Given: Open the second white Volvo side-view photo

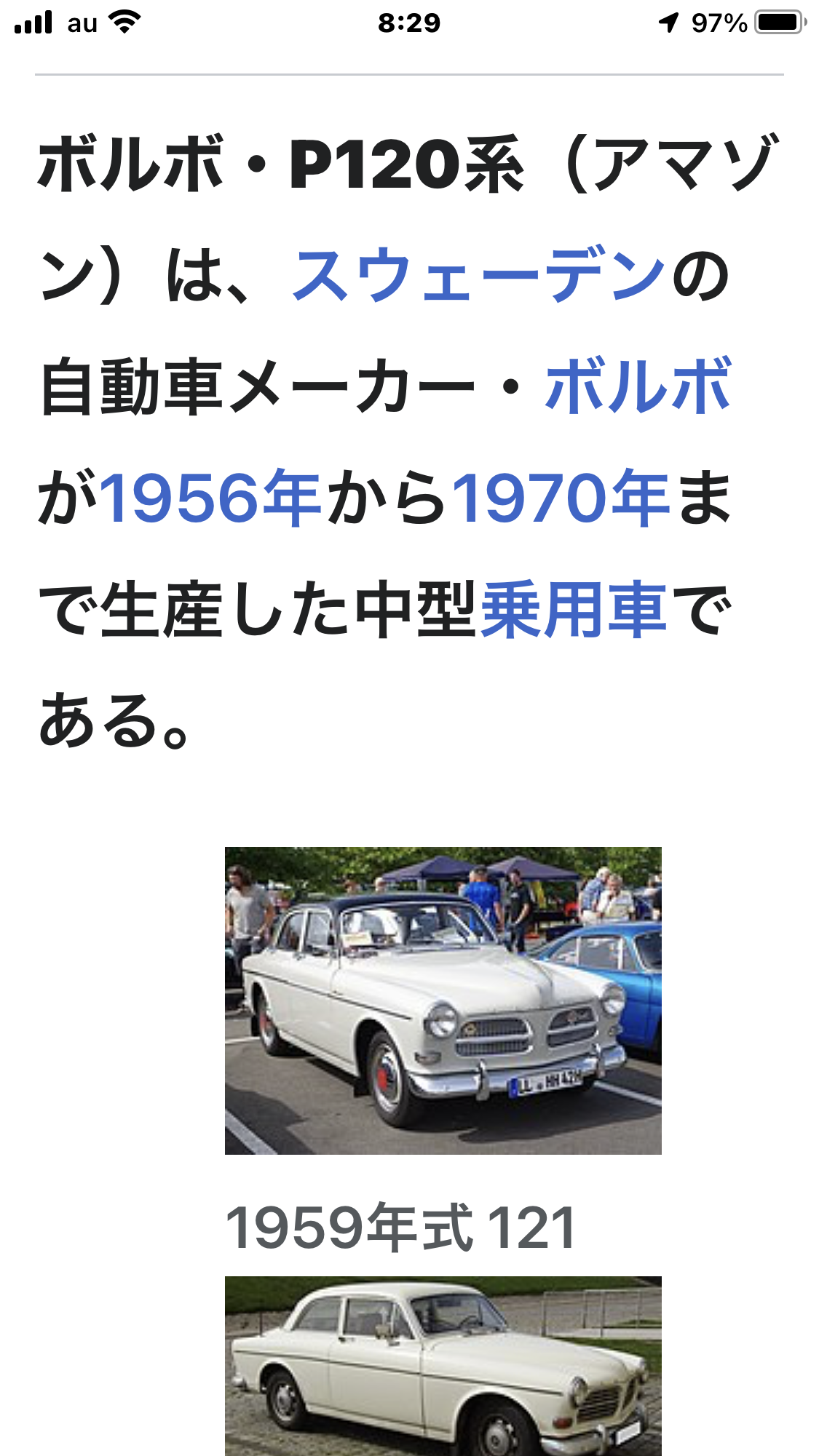Looking at the screenshot, I should pyautogui.click(x=443, y=1365).
